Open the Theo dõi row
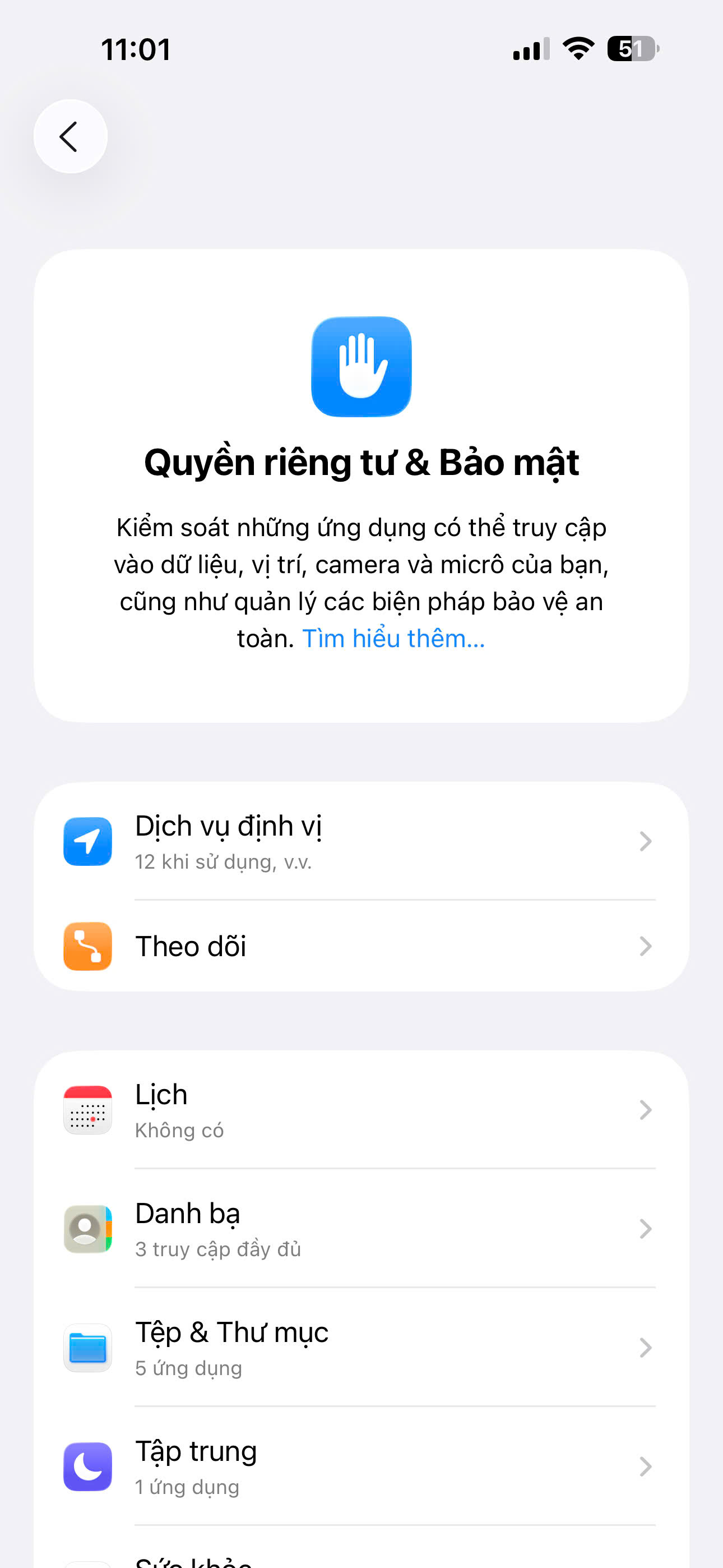723x1568 pixels. click(361, 947)
